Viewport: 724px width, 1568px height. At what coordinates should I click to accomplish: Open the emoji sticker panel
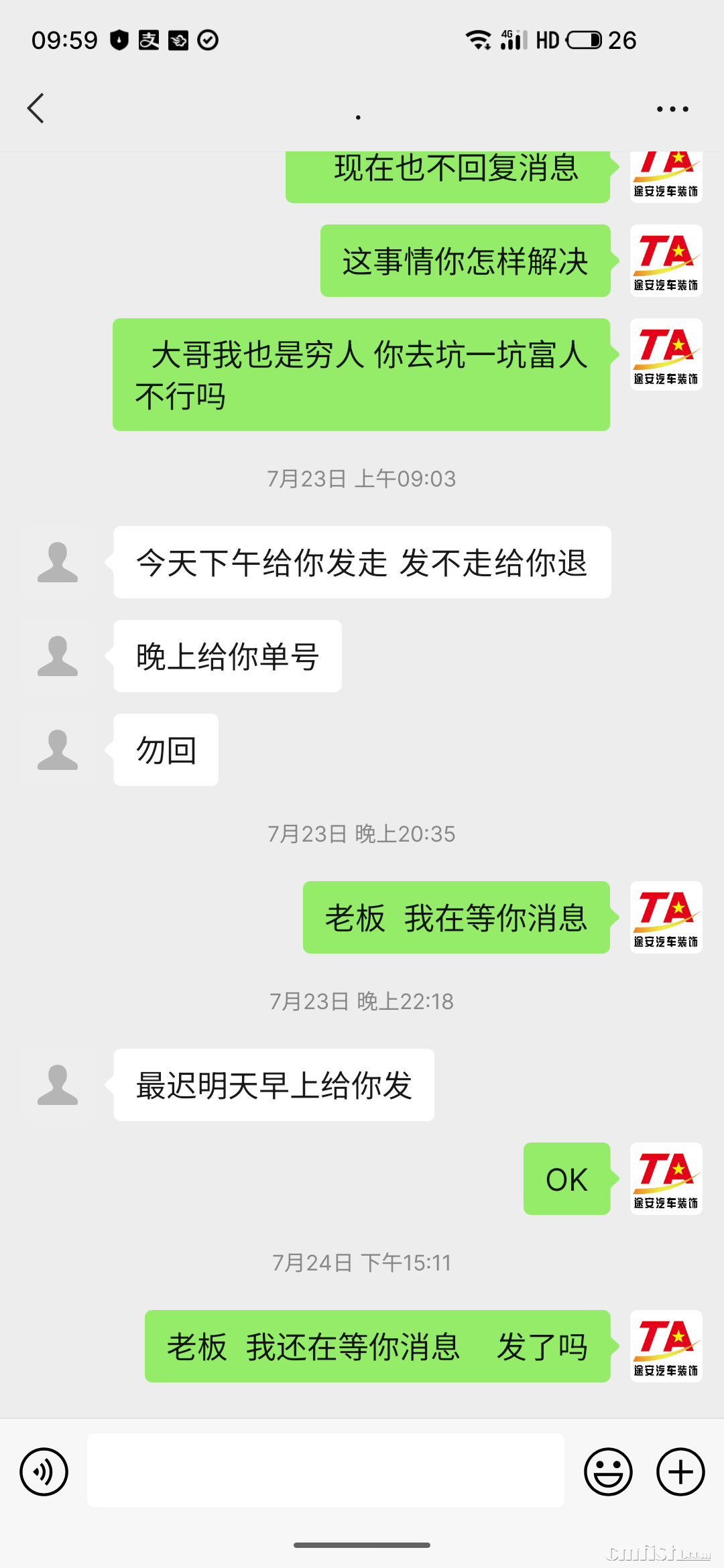[608, 1472]
